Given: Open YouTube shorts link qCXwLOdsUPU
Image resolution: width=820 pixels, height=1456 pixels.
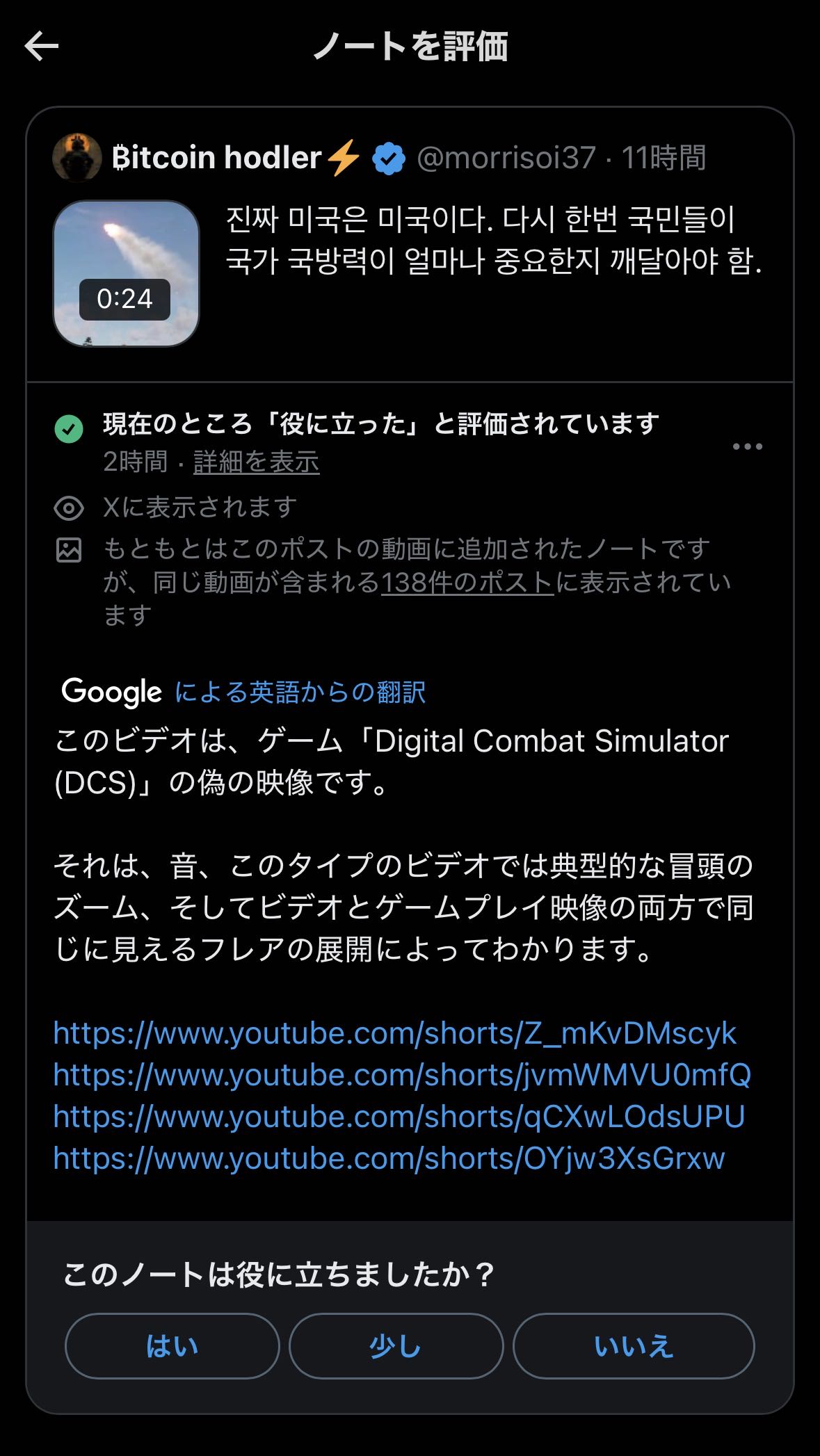Looking at the screenshot, I should coord(399,1117).
